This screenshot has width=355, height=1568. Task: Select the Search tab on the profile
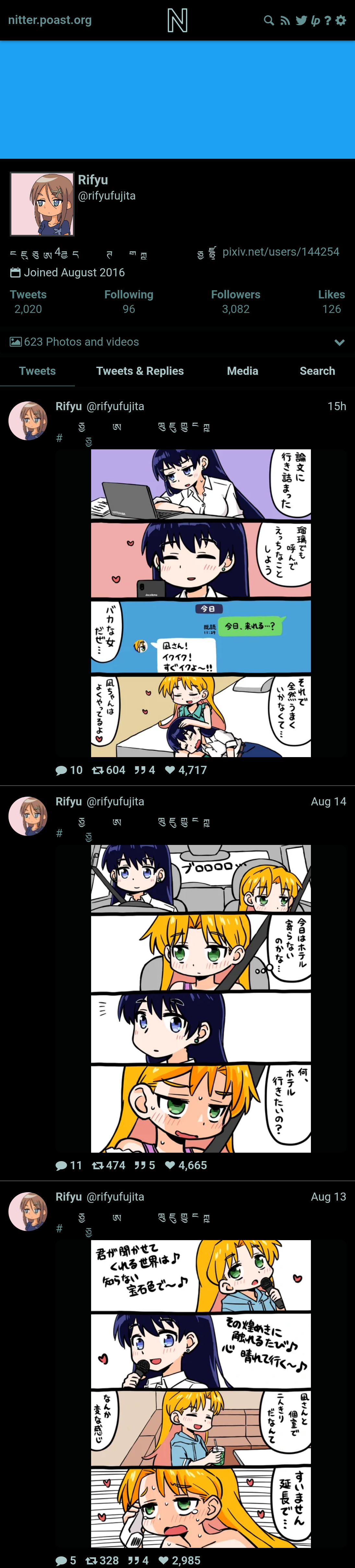pyautogui.click(x=317, y=371)
